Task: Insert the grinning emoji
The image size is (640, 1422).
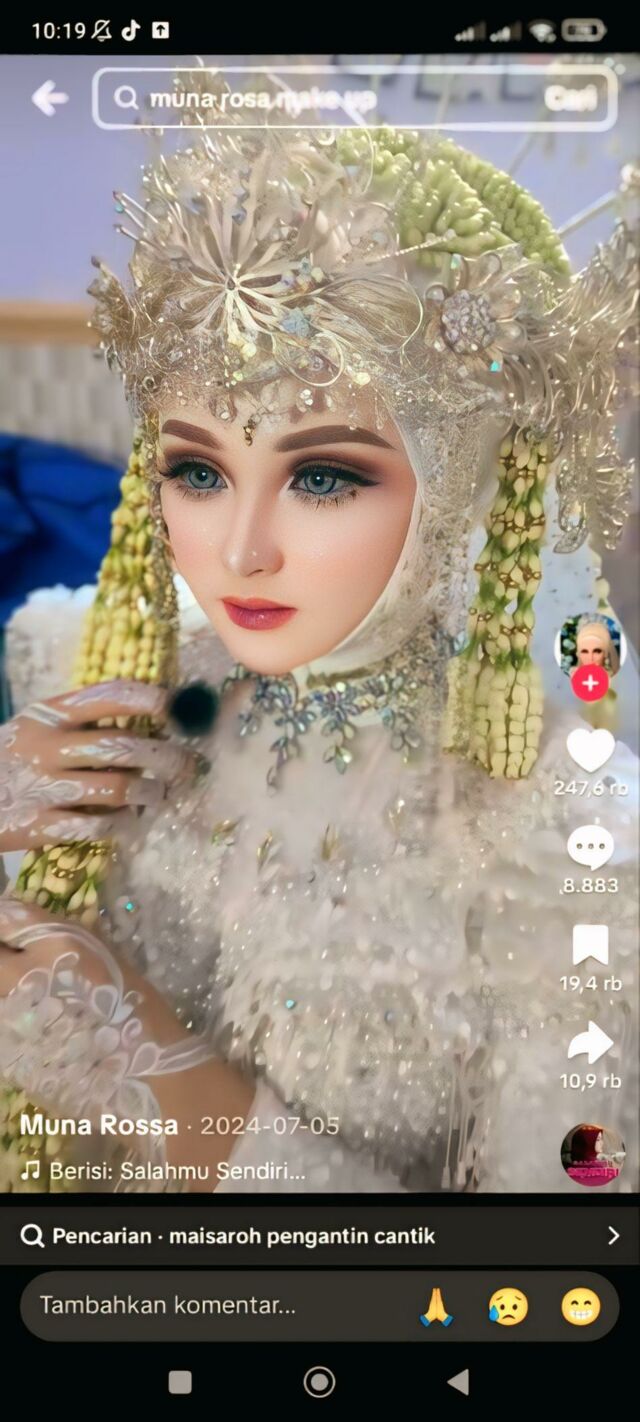Action: click(581, 1306)
